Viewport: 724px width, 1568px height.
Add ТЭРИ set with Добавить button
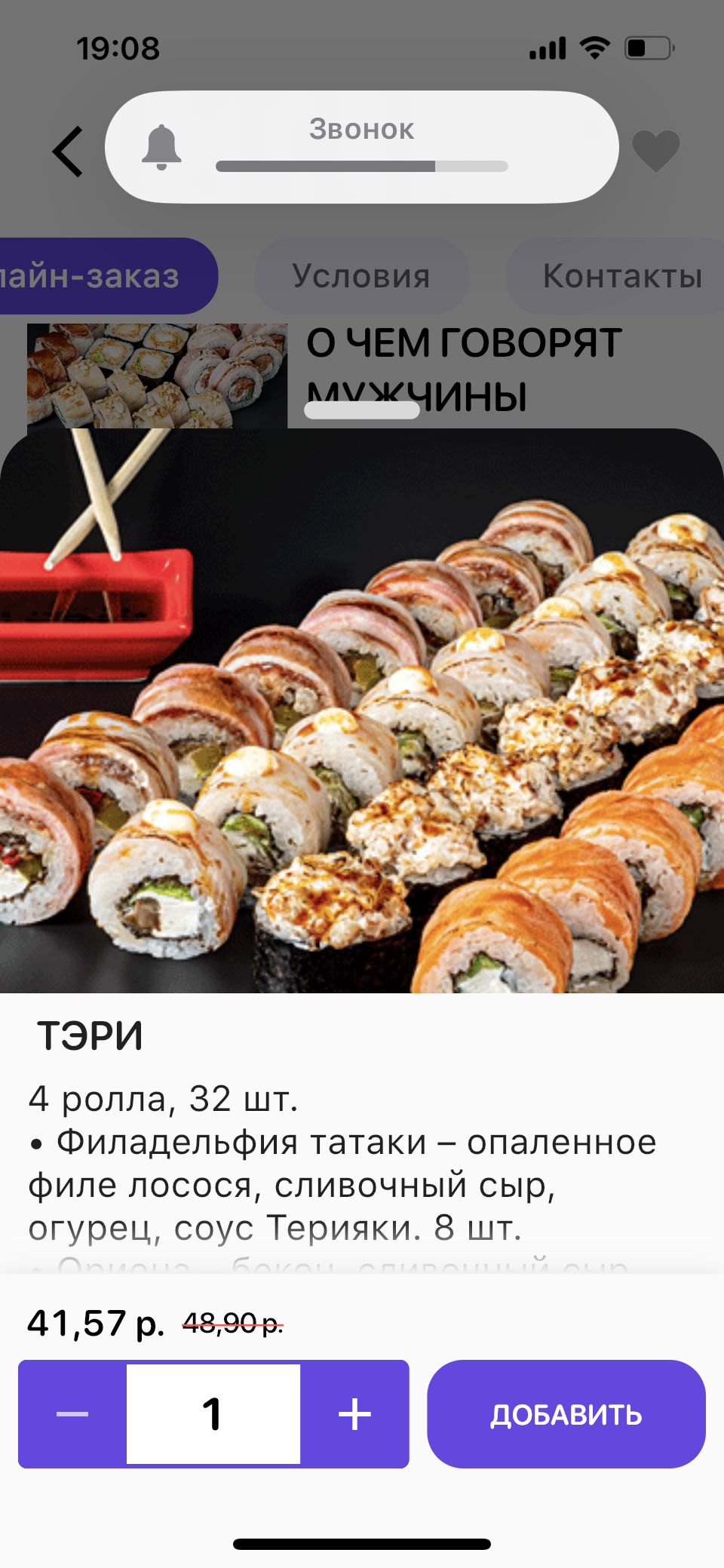point(566,1414)
